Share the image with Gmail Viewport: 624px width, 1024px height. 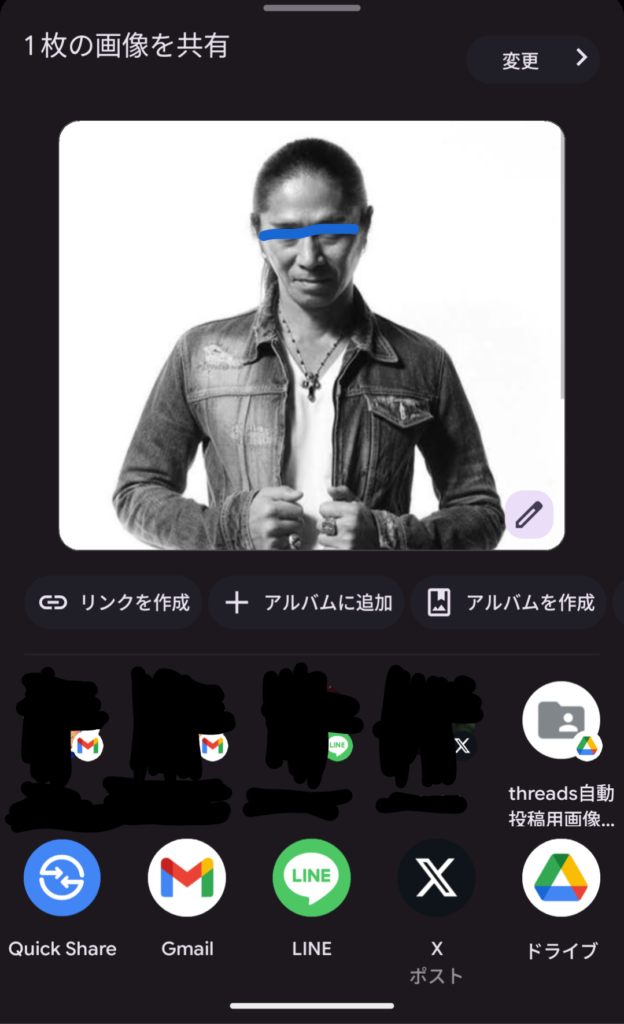[x=187, y=878]
